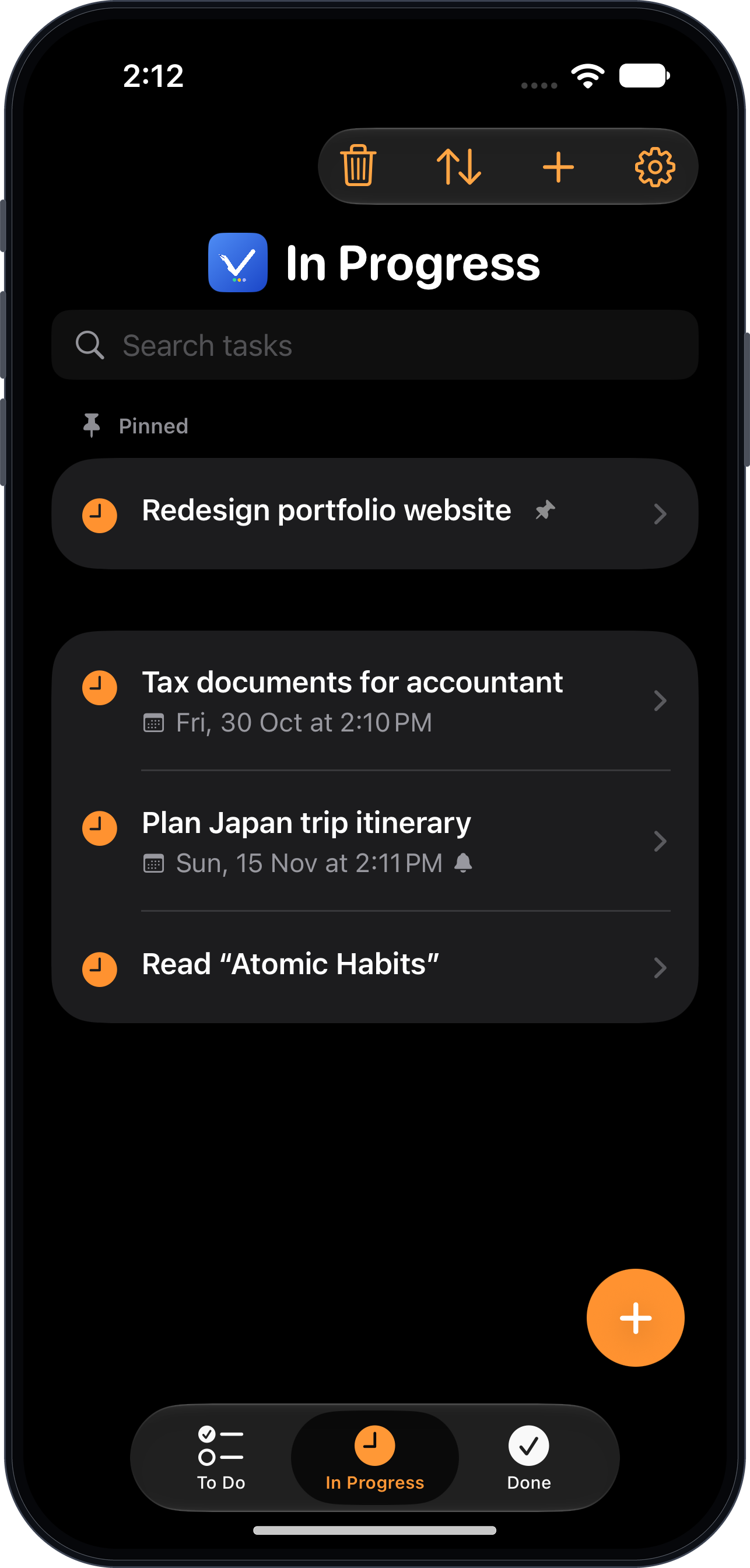Toggle status circle of Plan Japan trip

99,828
